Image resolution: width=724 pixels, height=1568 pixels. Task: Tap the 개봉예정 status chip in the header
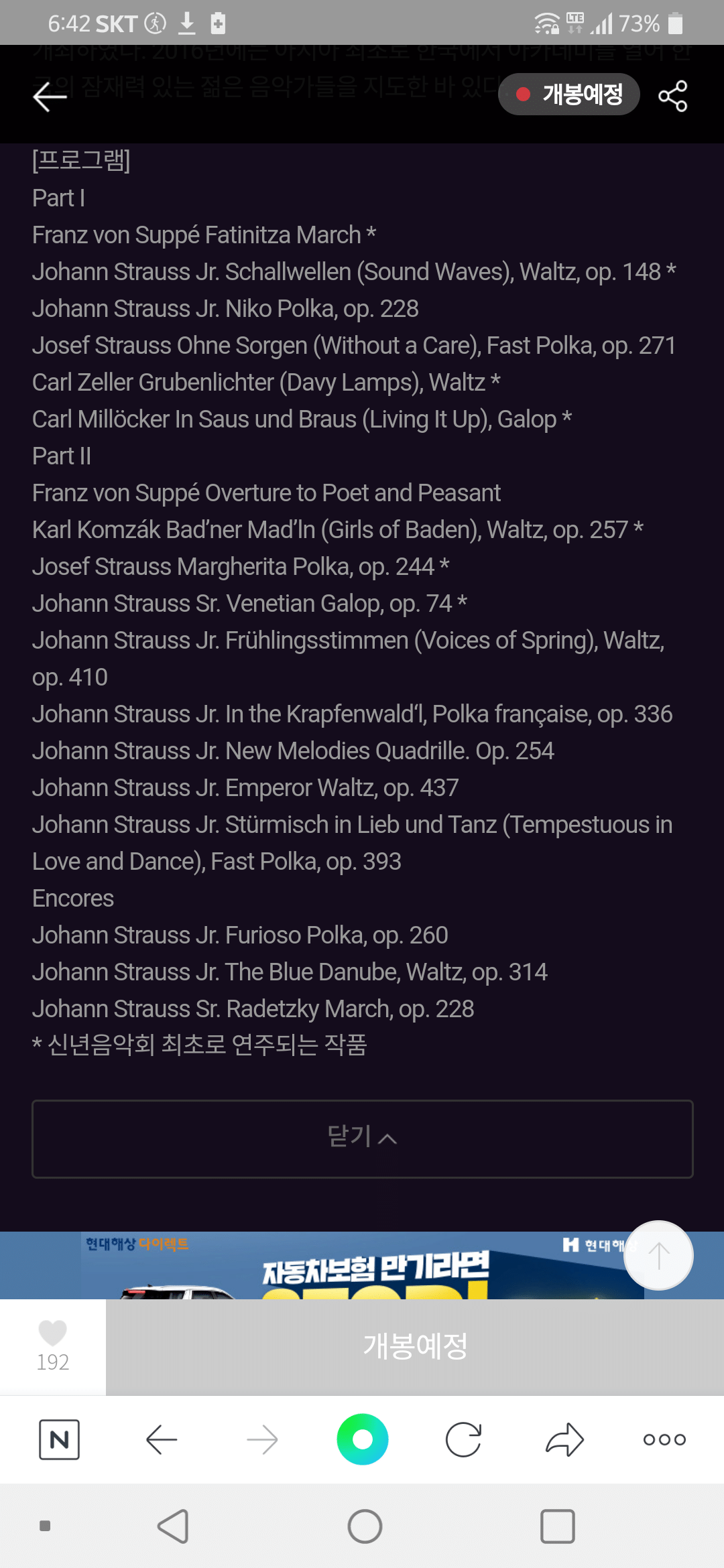point(569,94)
